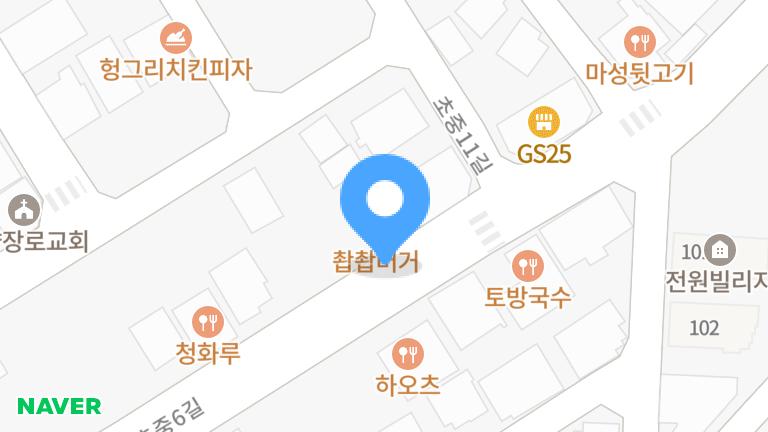Select the 헝그리치킨피자 restaurant marker
This screenshot has height=432, width=768.
(177, 38)
